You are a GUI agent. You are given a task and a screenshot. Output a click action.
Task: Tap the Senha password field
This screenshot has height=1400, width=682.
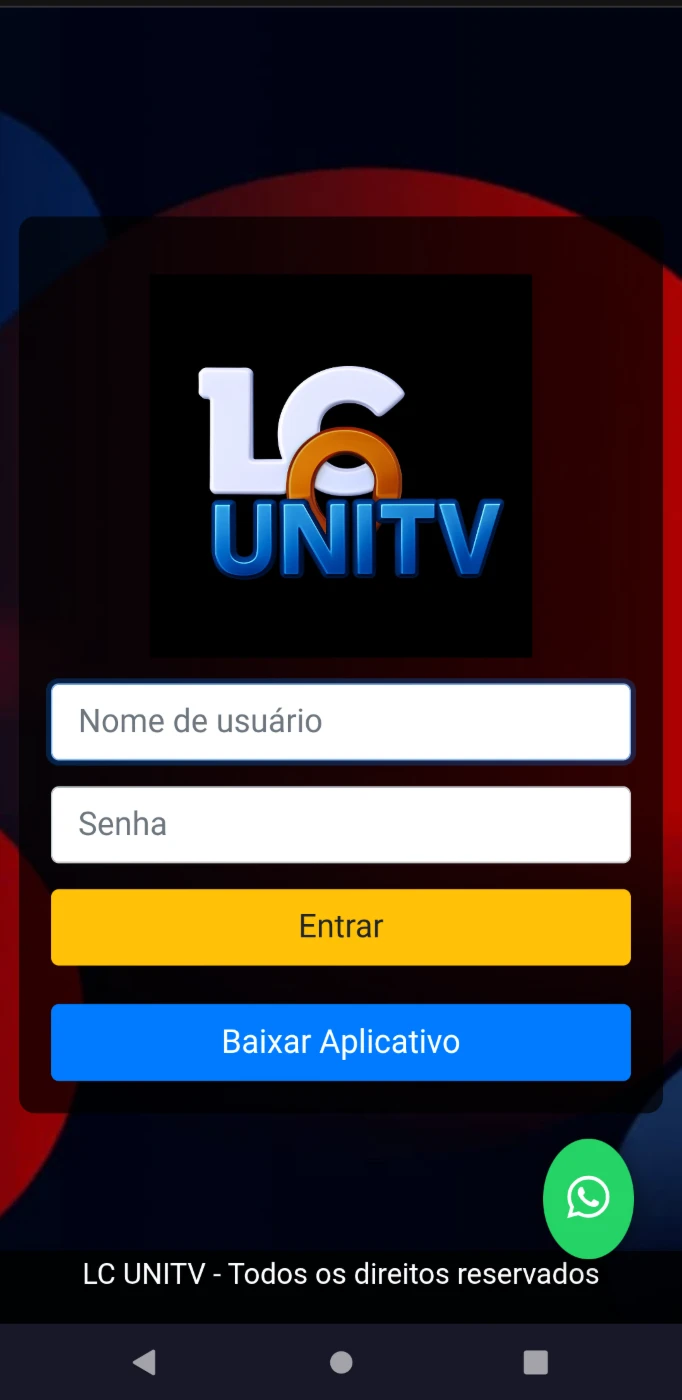click(x=341, y=825)
